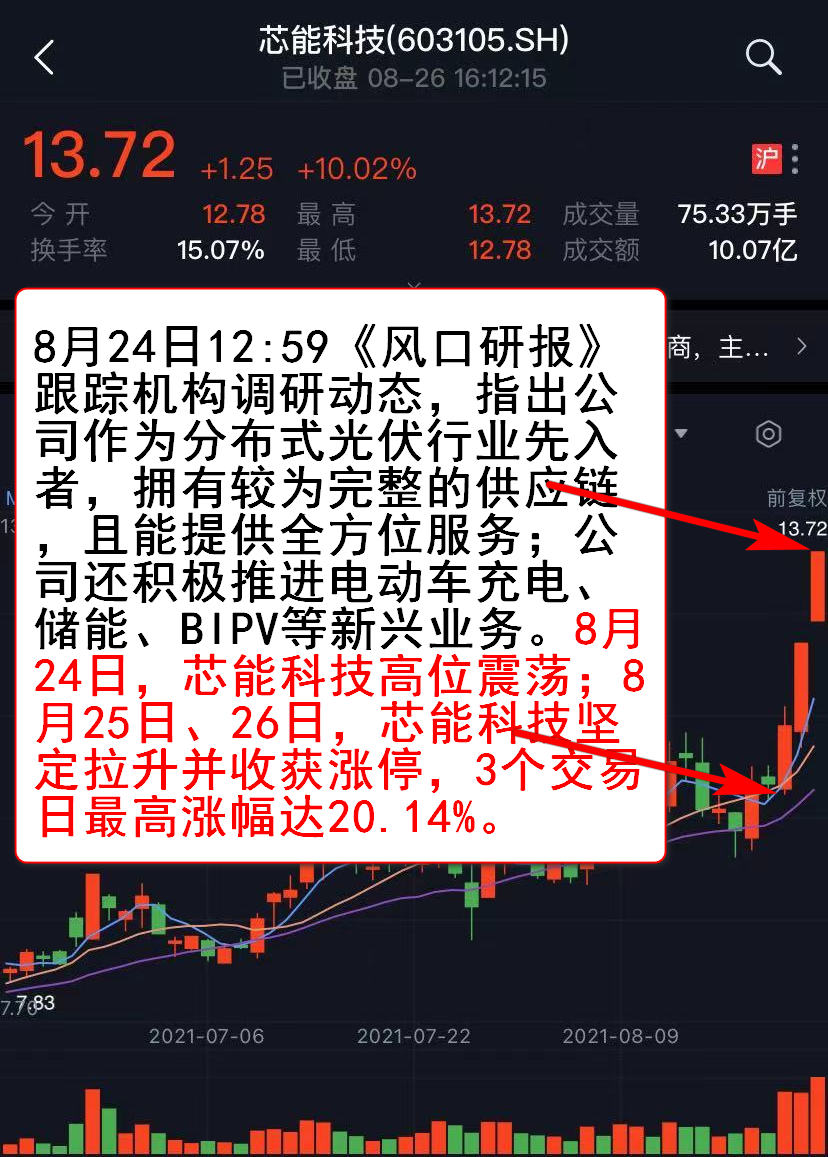The width and height of the screenshot is (828, 1157).
Task: Open company profile row chevron
Action: [x=801, y=347]
